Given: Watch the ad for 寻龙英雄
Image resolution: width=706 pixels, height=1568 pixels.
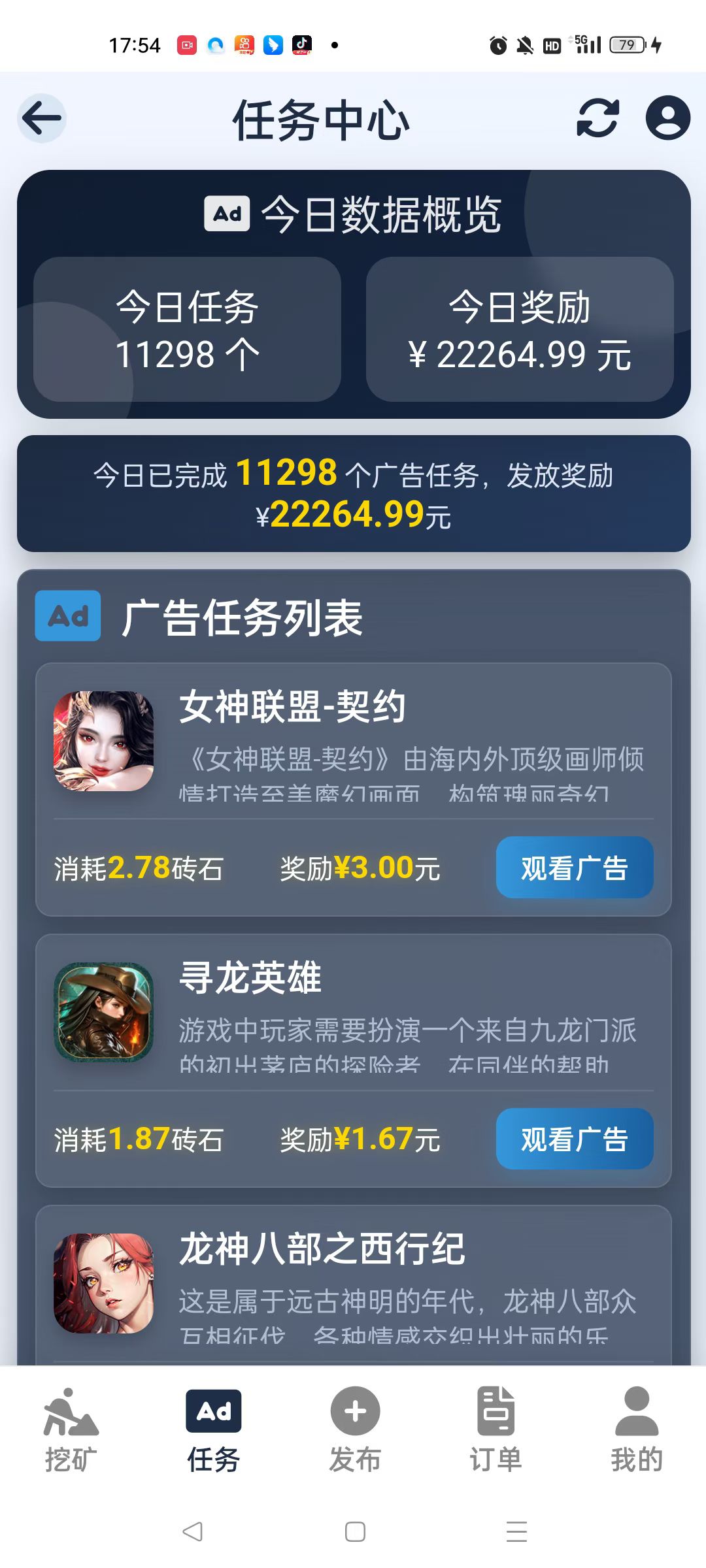Looking at the screenshot, I should tap(574, 1139).
